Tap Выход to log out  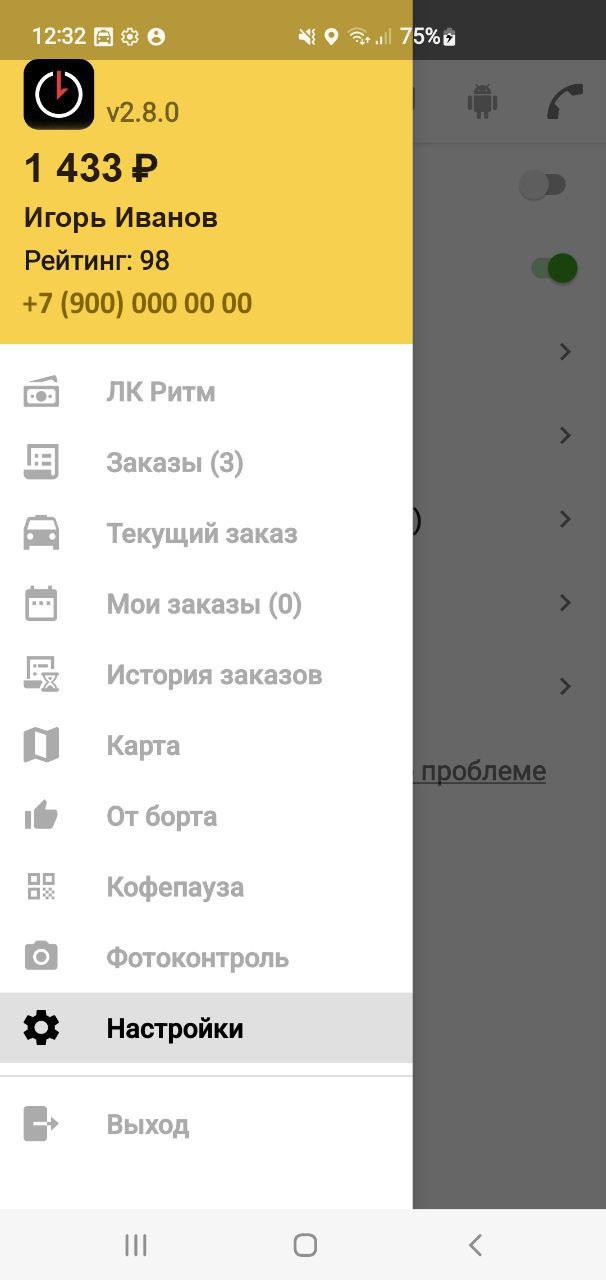(147, 1124)
